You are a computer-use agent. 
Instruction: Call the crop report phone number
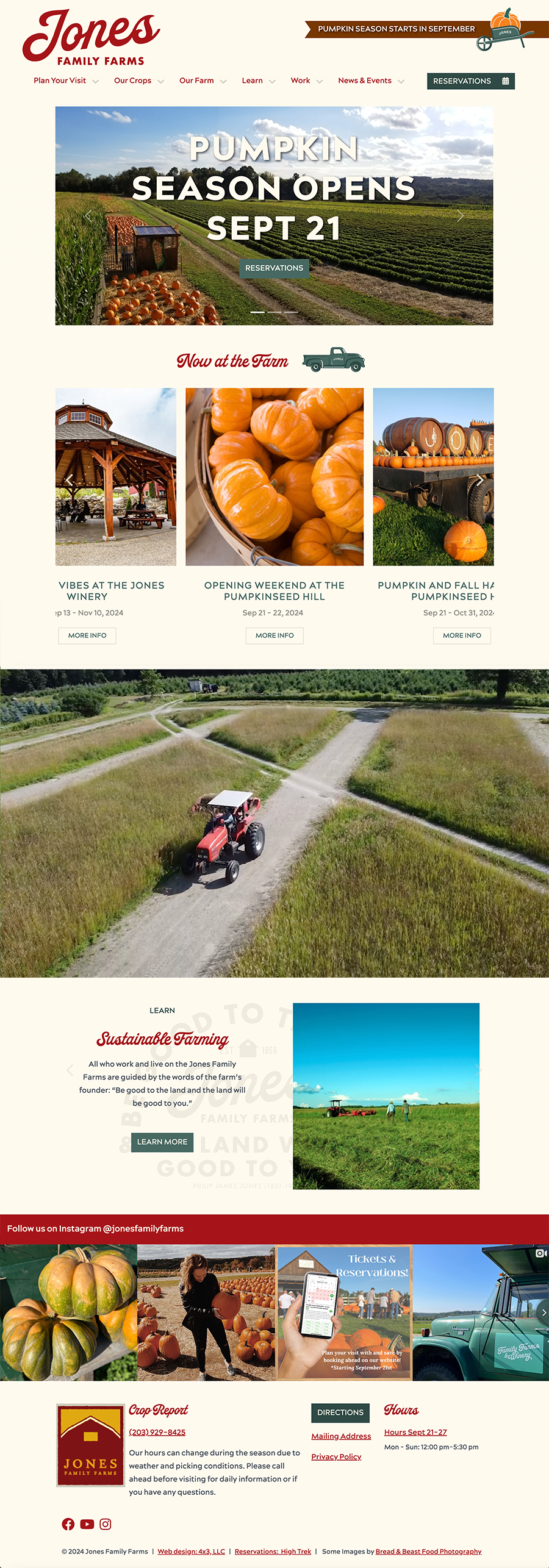(157, 1432)
